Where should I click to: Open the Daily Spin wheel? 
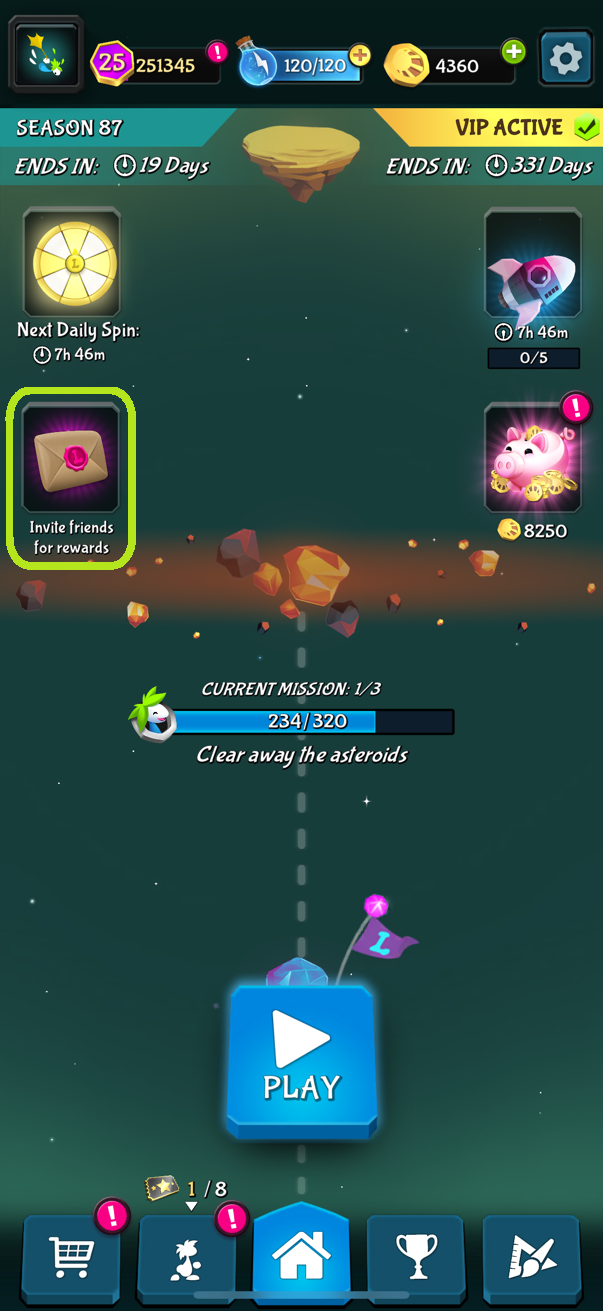pyautogui.click(x=71, y=263)
